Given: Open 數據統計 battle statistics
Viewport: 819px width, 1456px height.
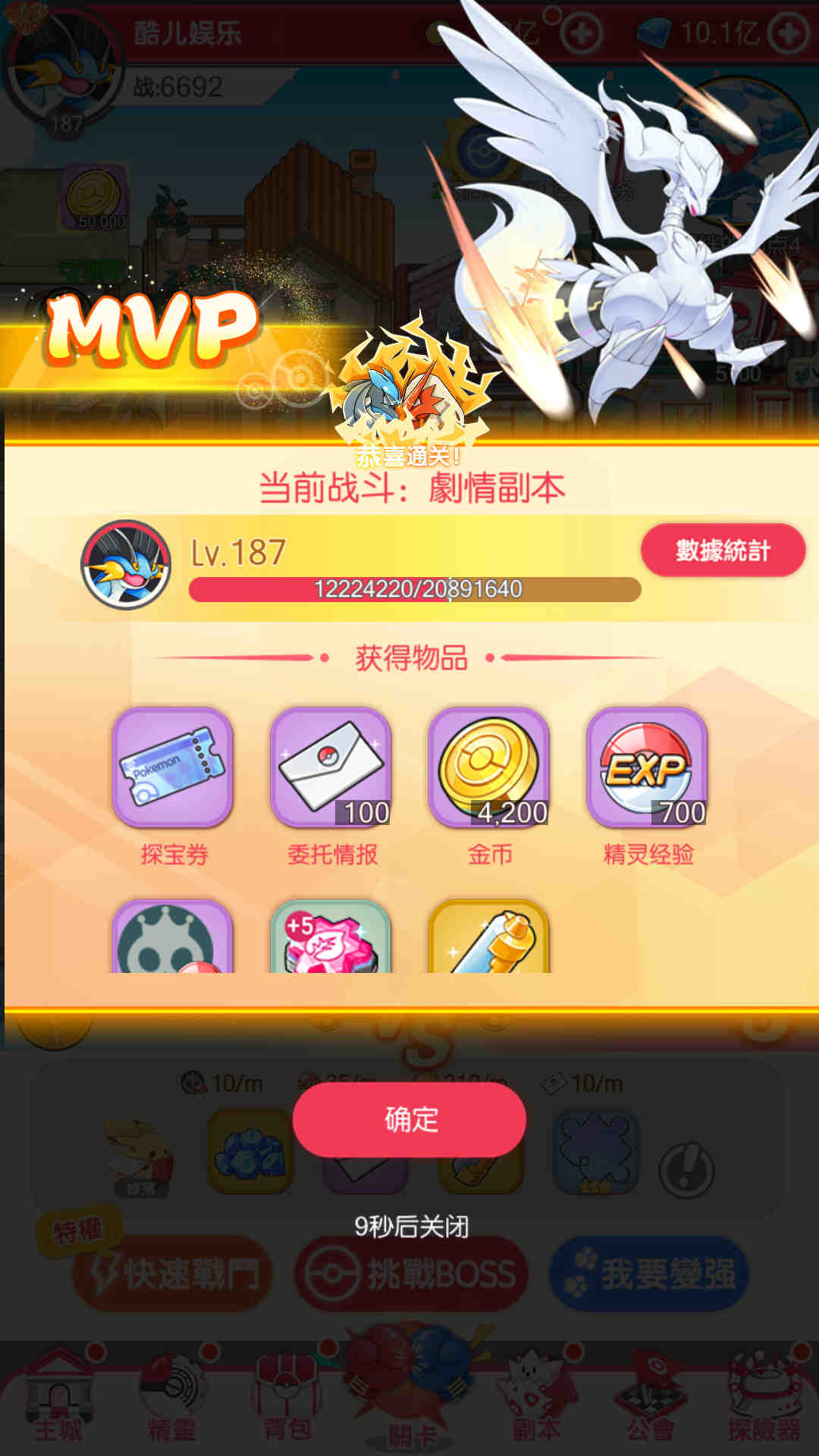Looking at the screenshot, I should pos(722,551).
